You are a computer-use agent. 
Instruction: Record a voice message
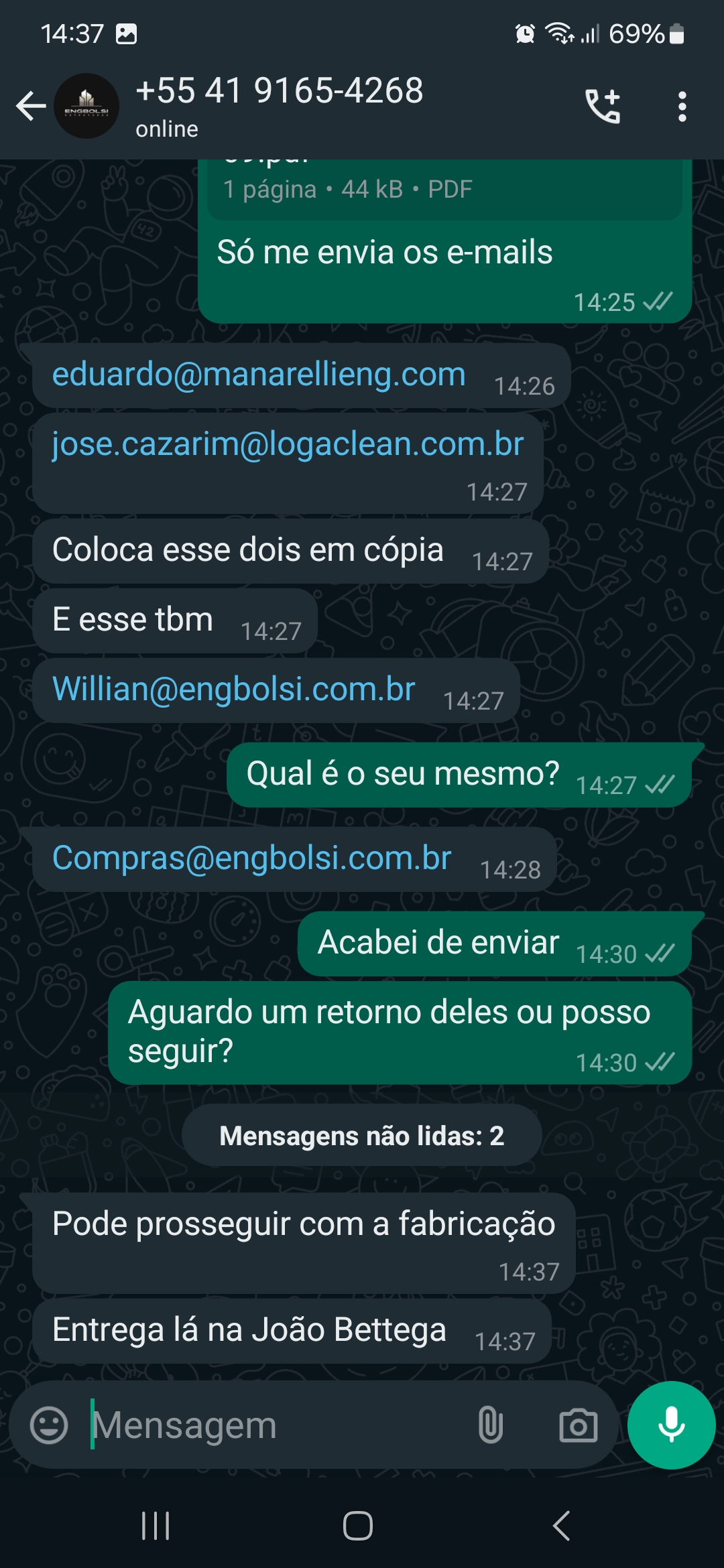(x=671, y=1425)
